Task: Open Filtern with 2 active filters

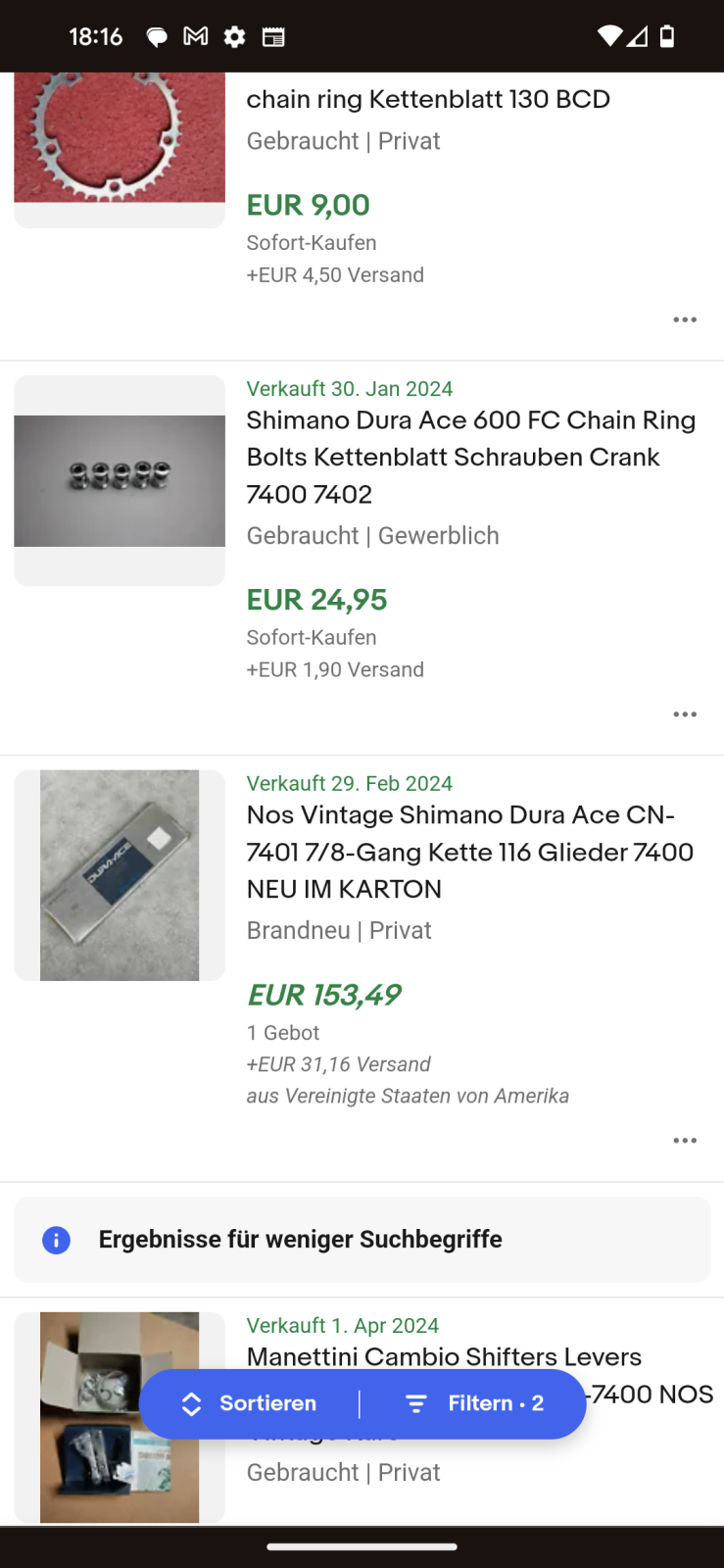Action: pos(475,1404)
